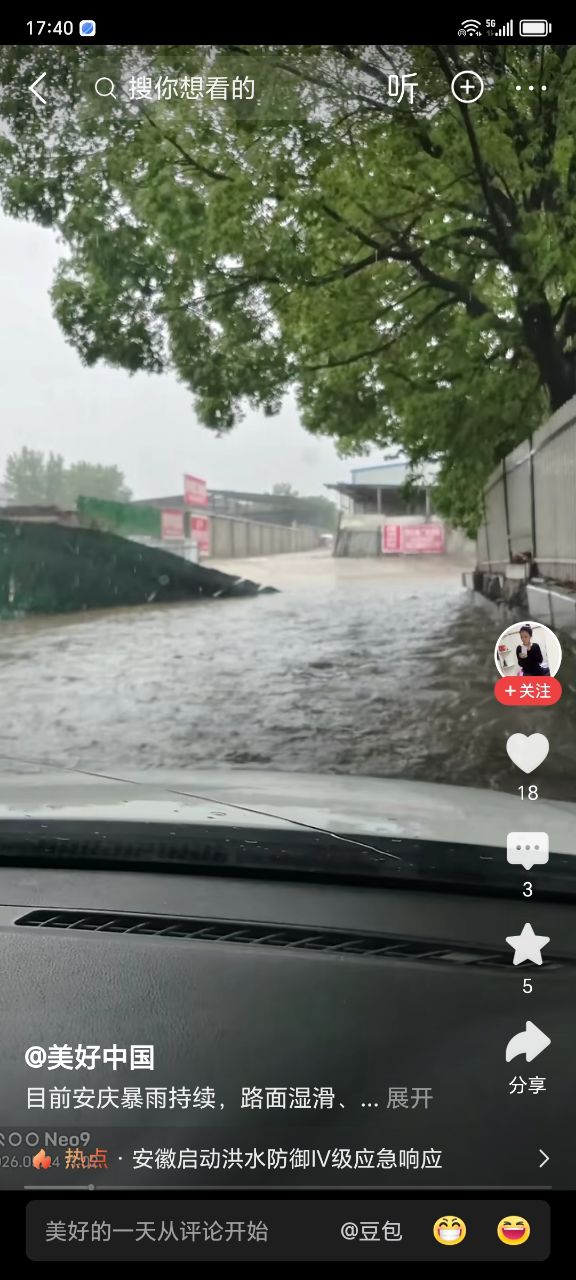Mention @豆包 in a comment
This screenshot has width=576, height=1280.
371,1231
